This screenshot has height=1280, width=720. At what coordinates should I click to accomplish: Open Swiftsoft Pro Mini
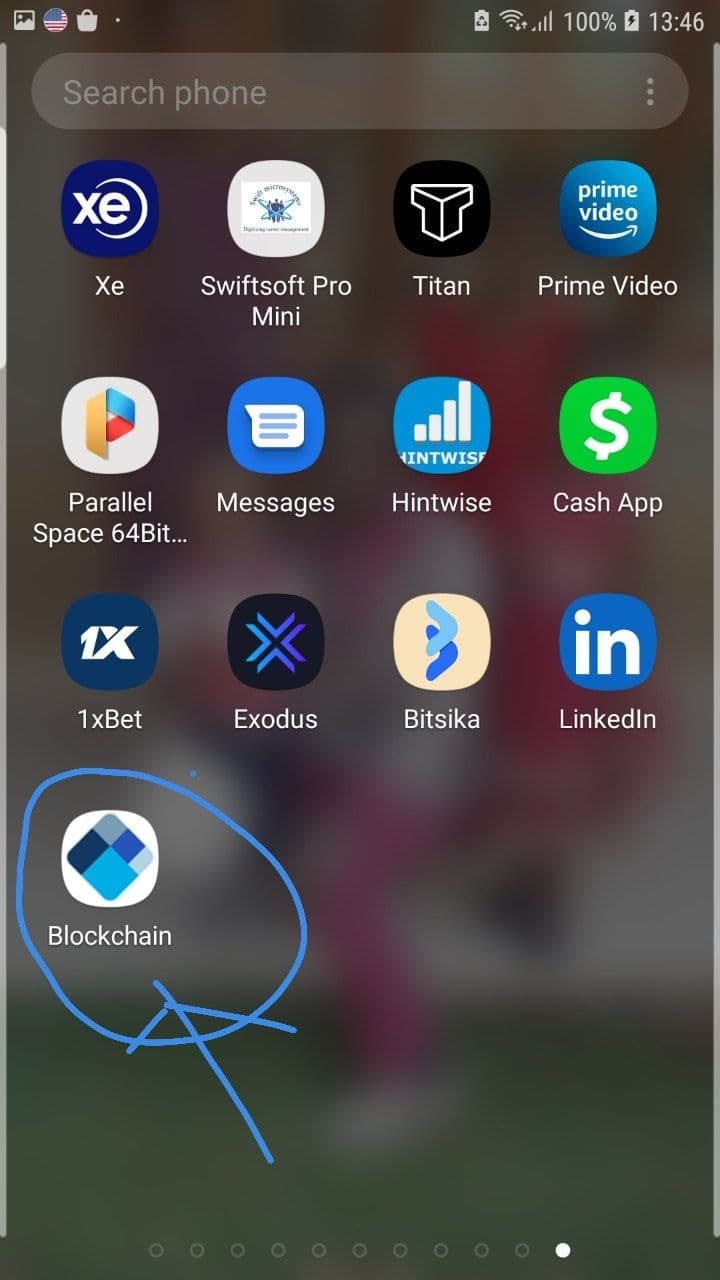coord(276,209)
